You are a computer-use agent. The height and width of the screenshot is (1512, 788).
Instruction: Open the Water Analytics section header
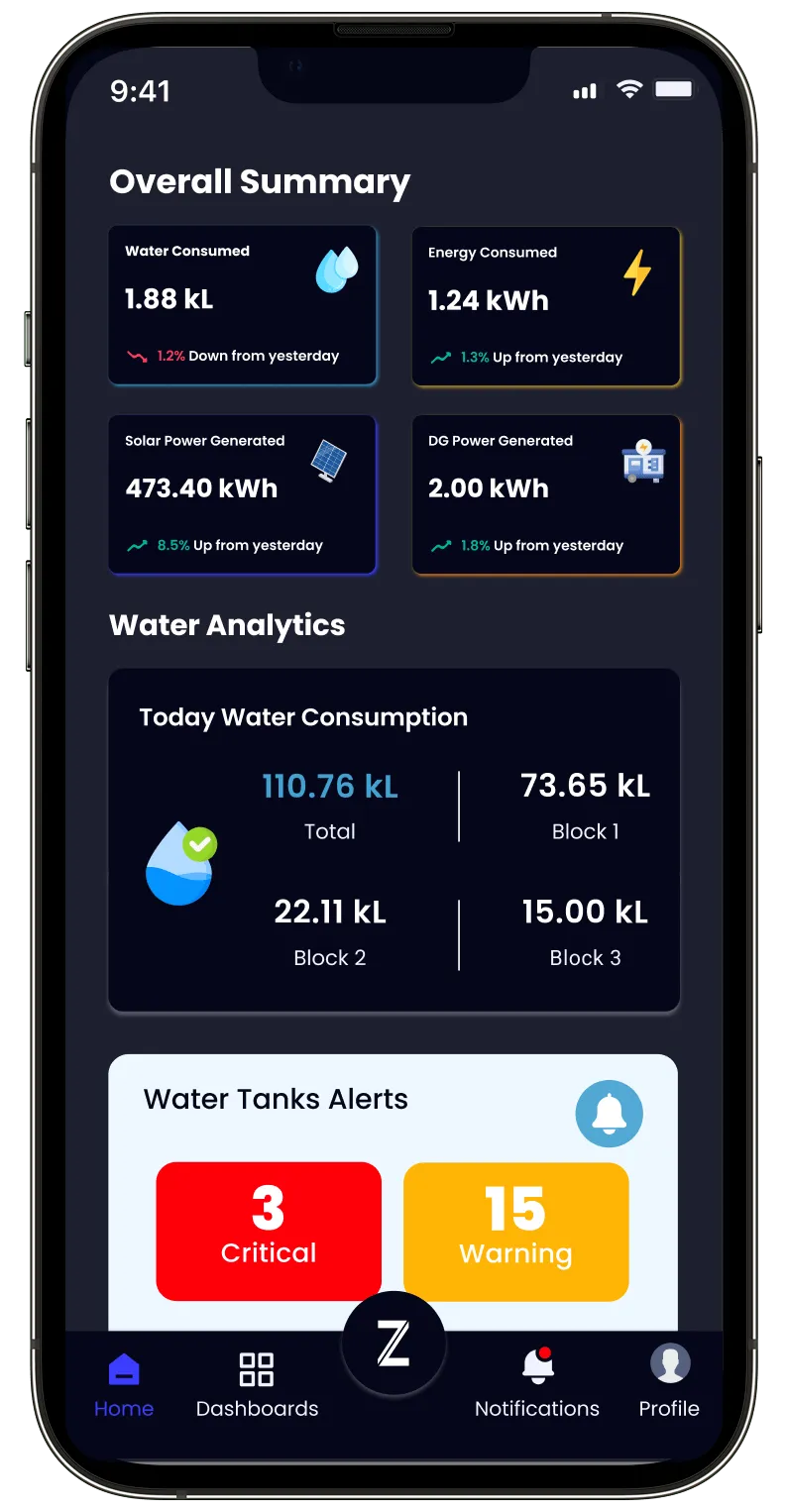(x=227, y=624)
